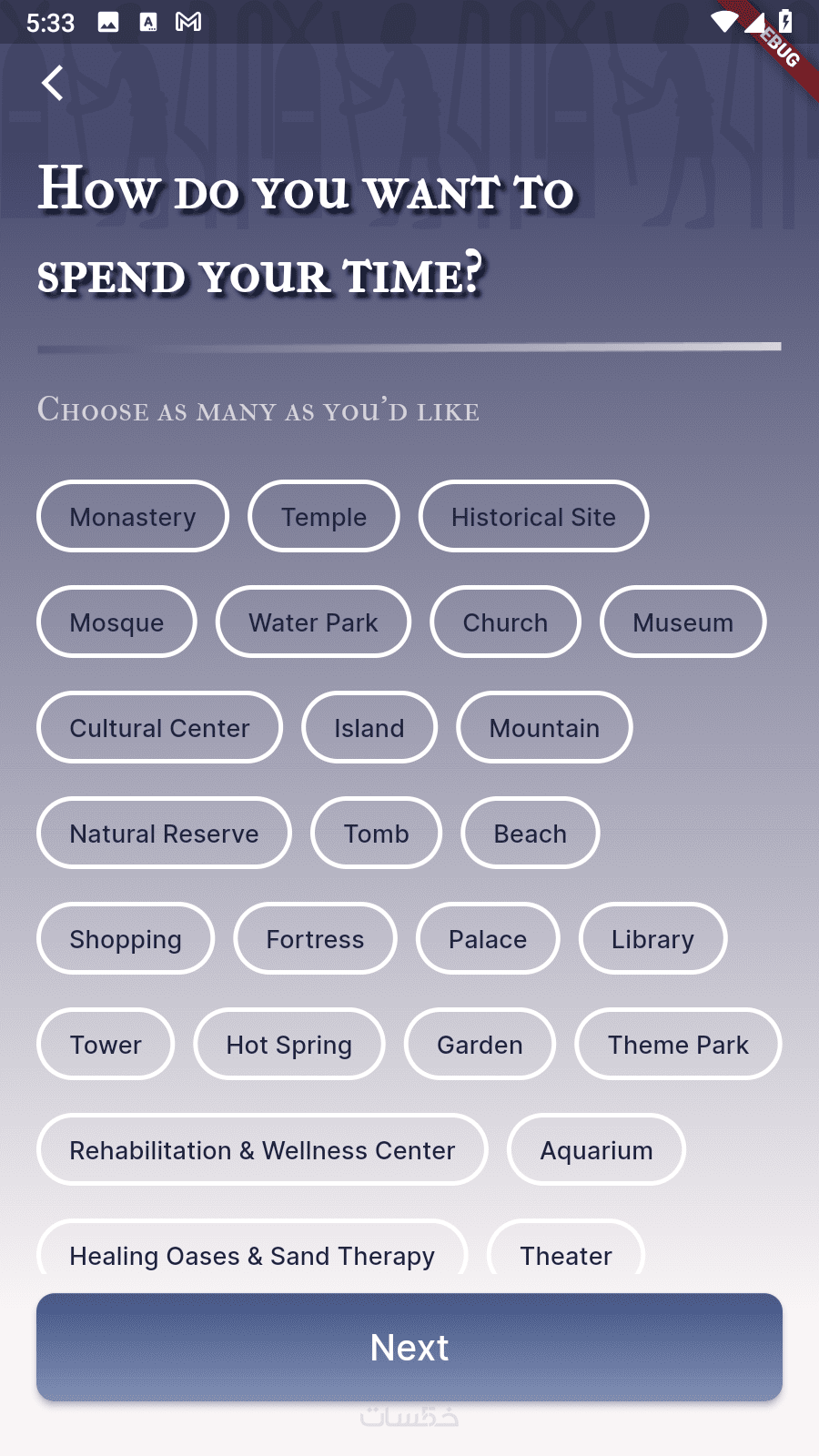This screenshot has height=1456, width=819.
Task: Select Water Park
Action: click(313, 622)
